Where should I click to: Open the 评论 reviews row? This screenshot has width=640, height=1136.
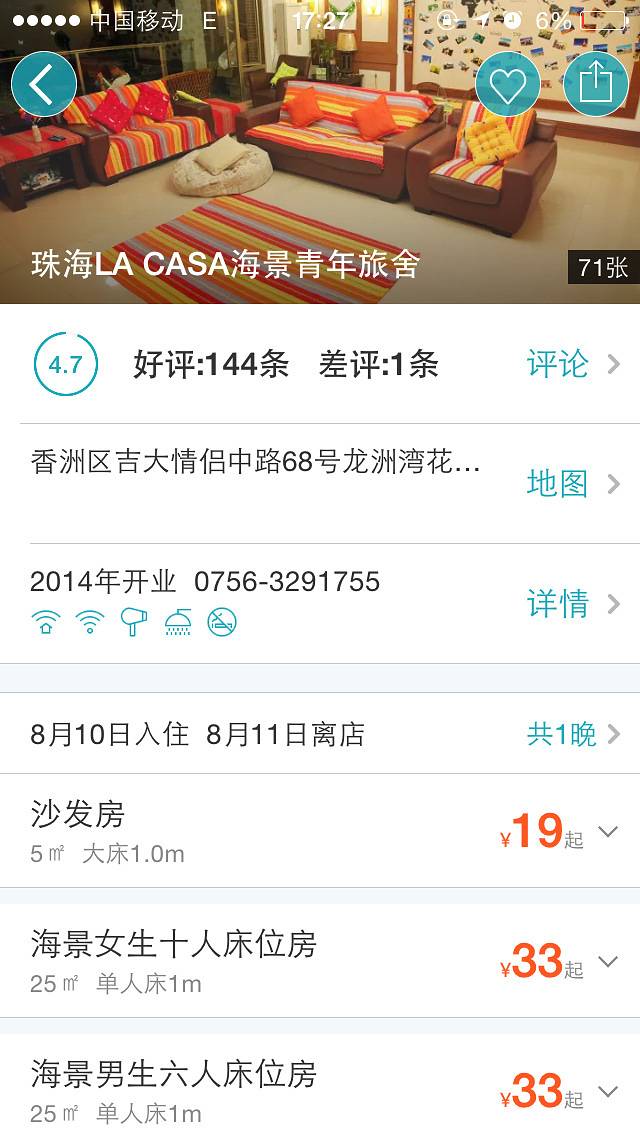click(x=572, y=364)
